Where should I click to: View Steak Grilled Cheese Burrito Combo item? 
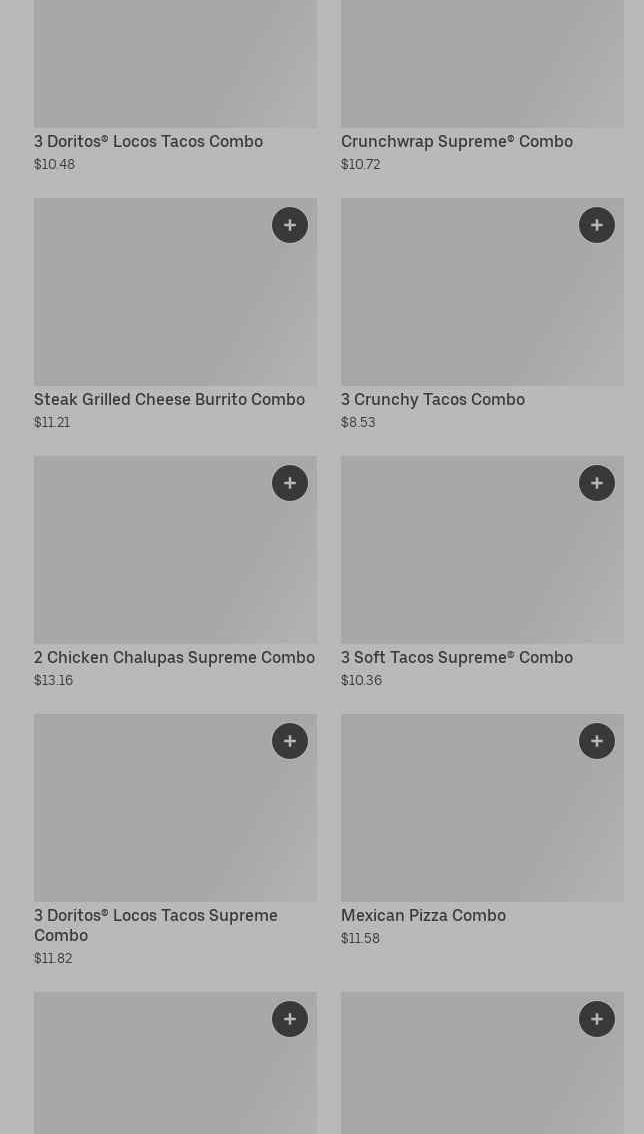[169, 400]
